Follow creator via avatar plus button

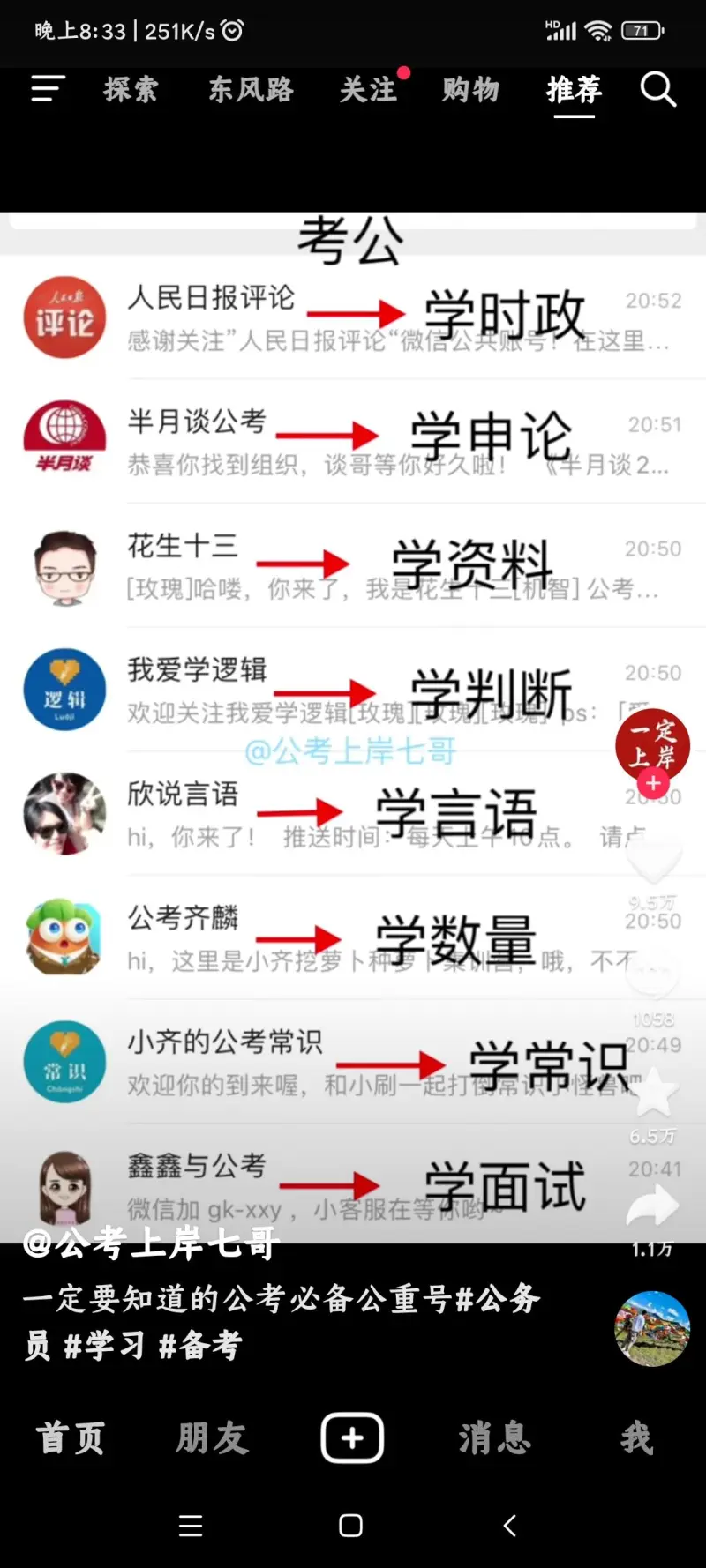coord(653,783)
